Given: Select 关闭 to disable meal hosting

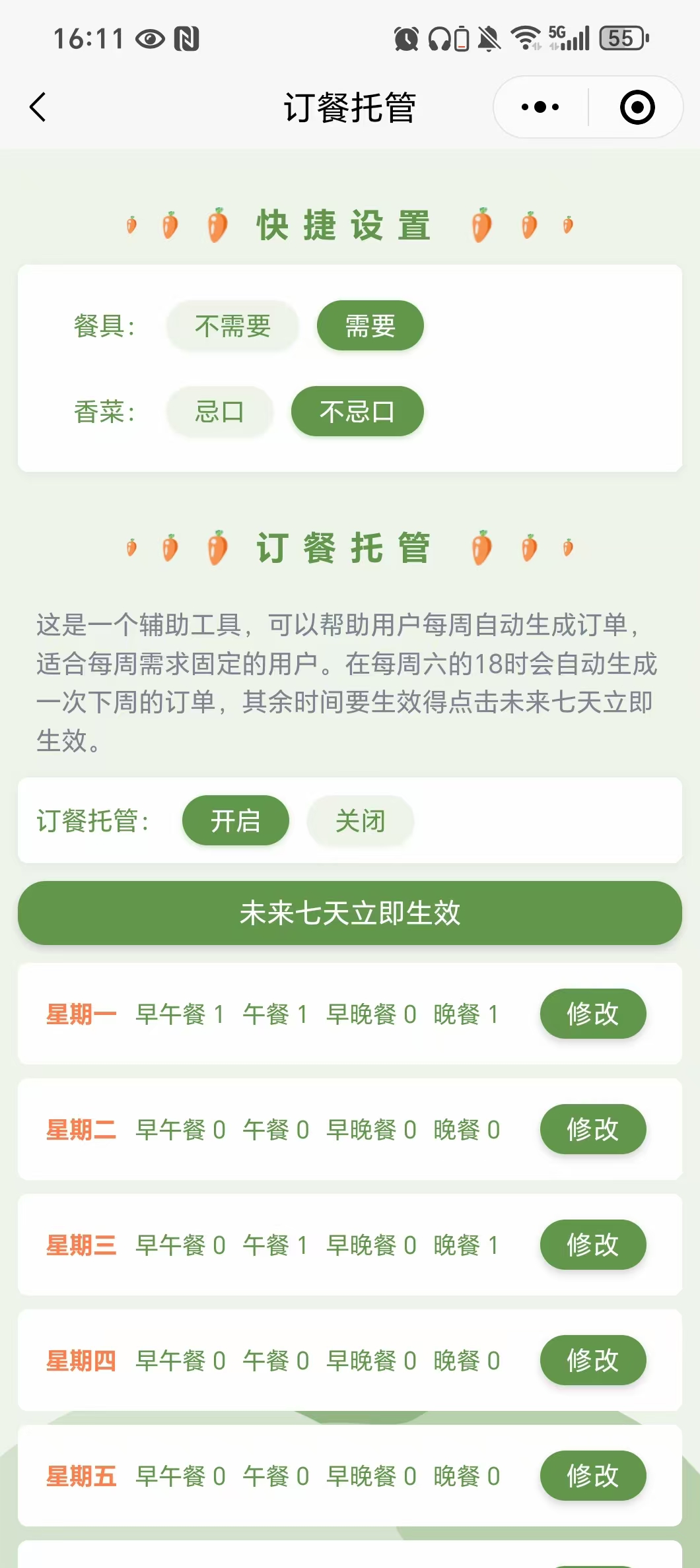Looking at the screenshot, I should pyautogui.click(x=361, y=820).
